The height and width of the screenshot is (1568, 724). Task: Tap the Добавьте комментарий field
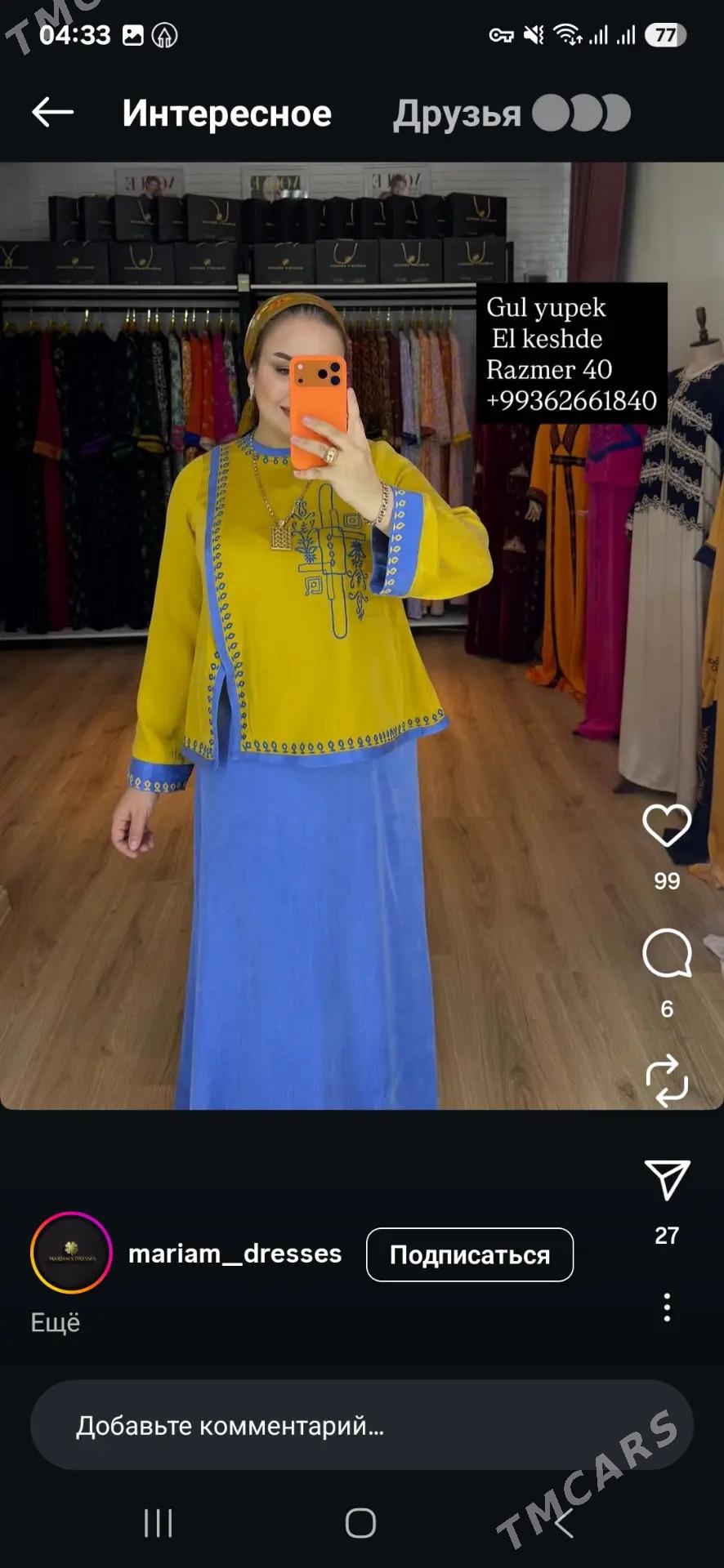361,1425
